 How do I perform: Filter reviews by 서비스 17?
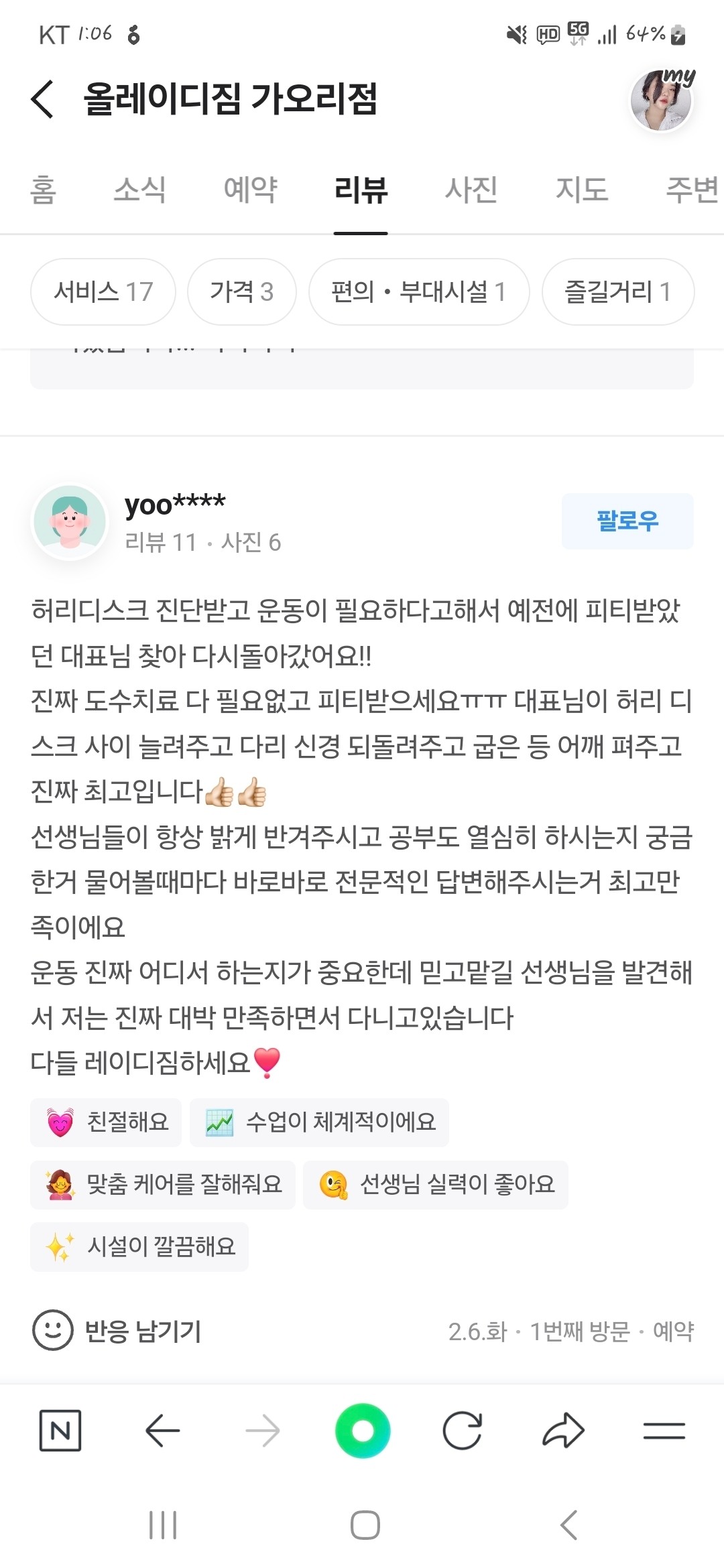coord(103,291)
